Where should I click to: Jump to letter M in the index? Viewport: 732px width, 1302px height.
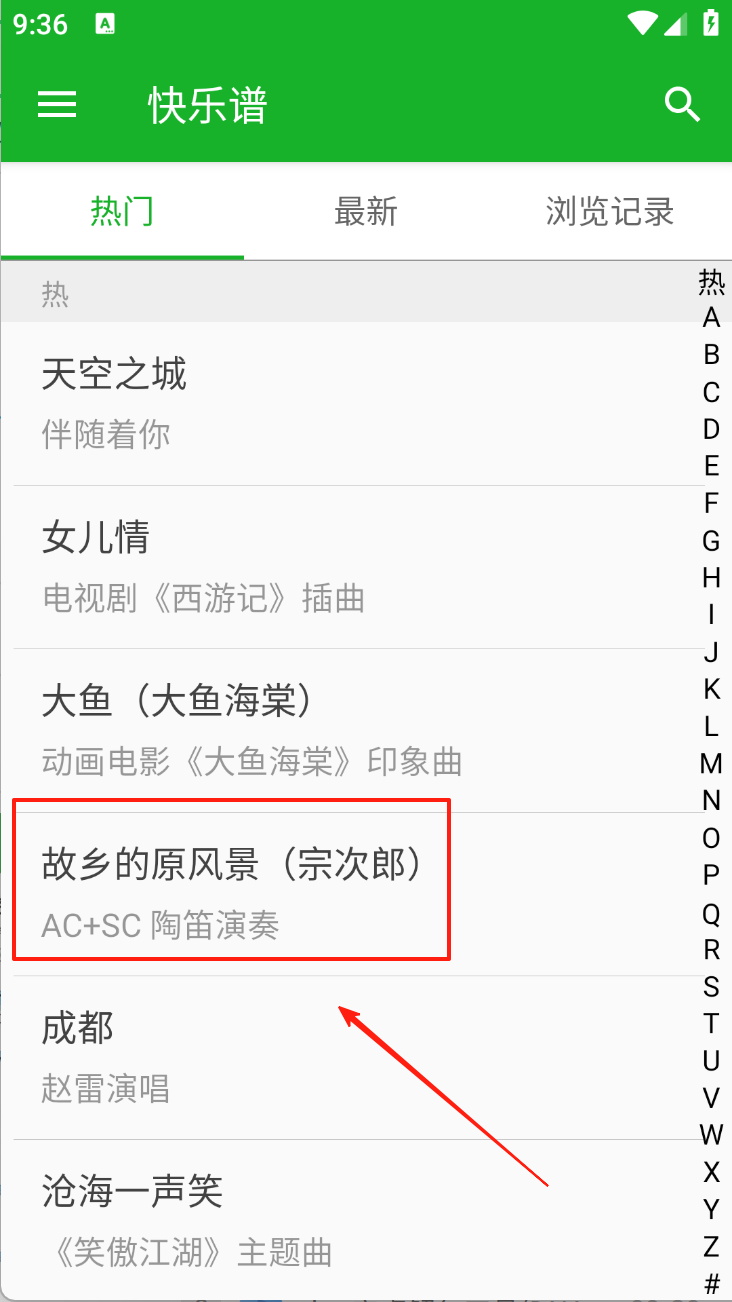[x=711, y=764]
